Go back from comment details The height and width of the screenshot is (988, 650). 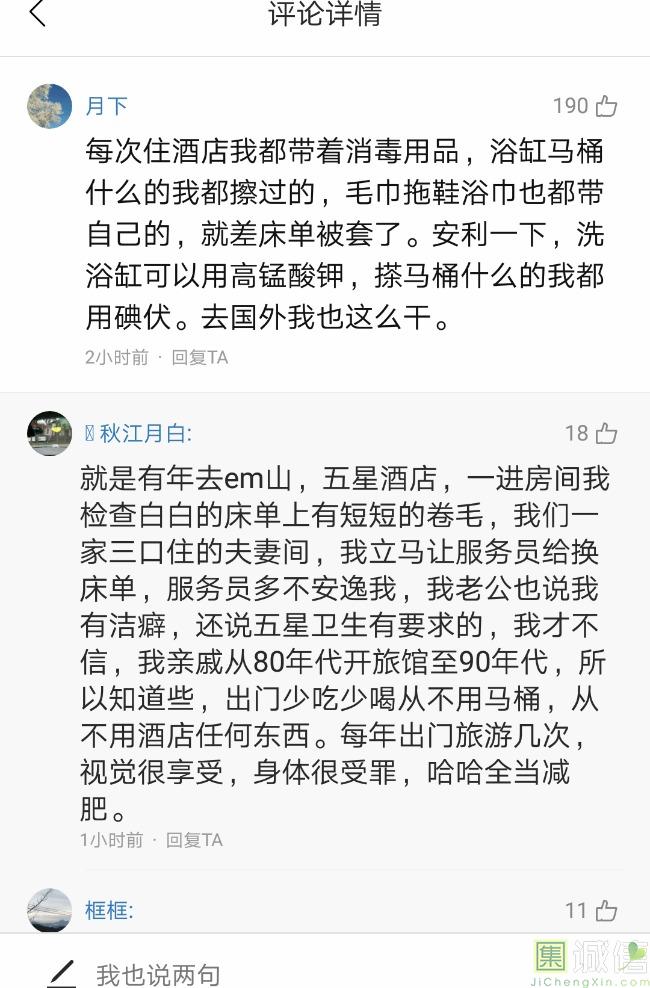point(38,15)
